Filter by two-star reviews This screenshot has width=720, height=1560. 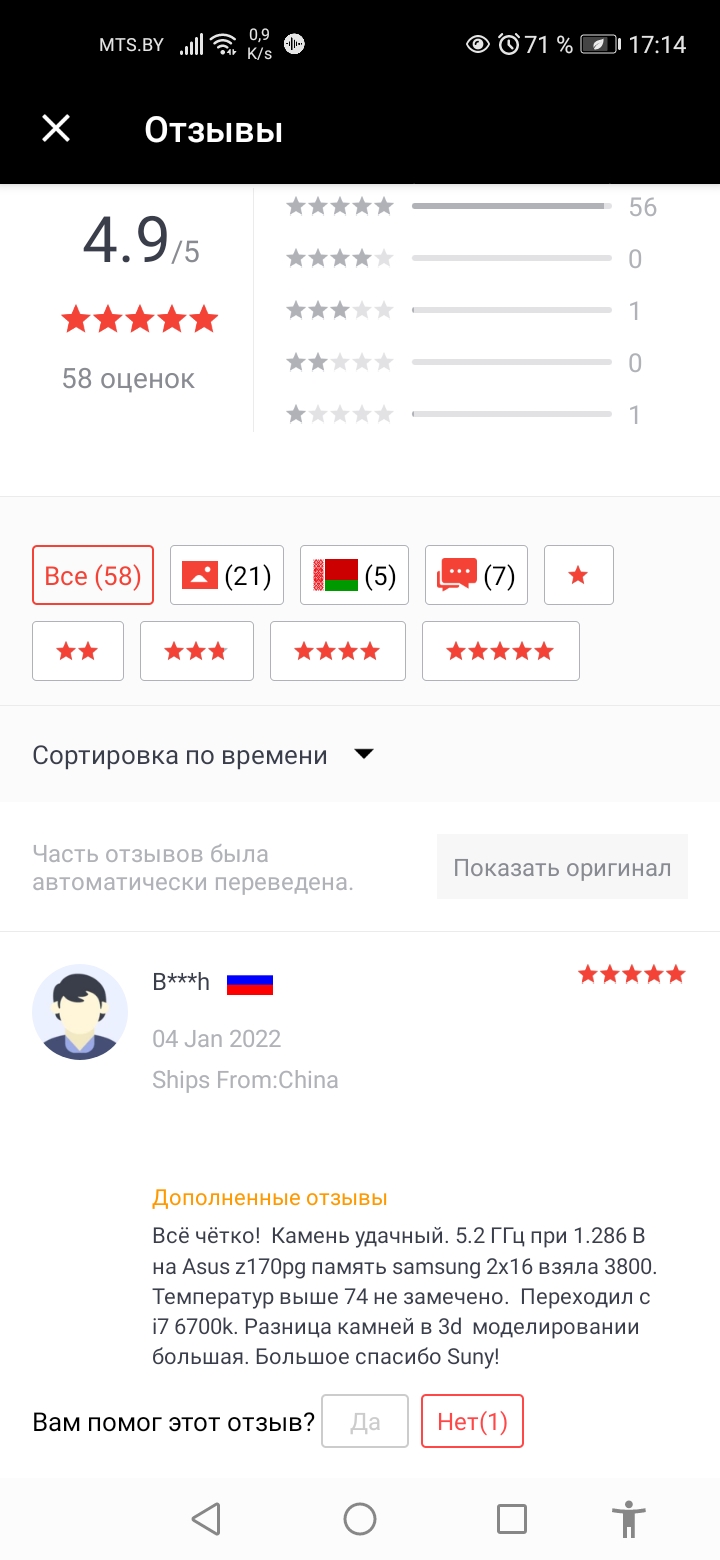[78, 651]
